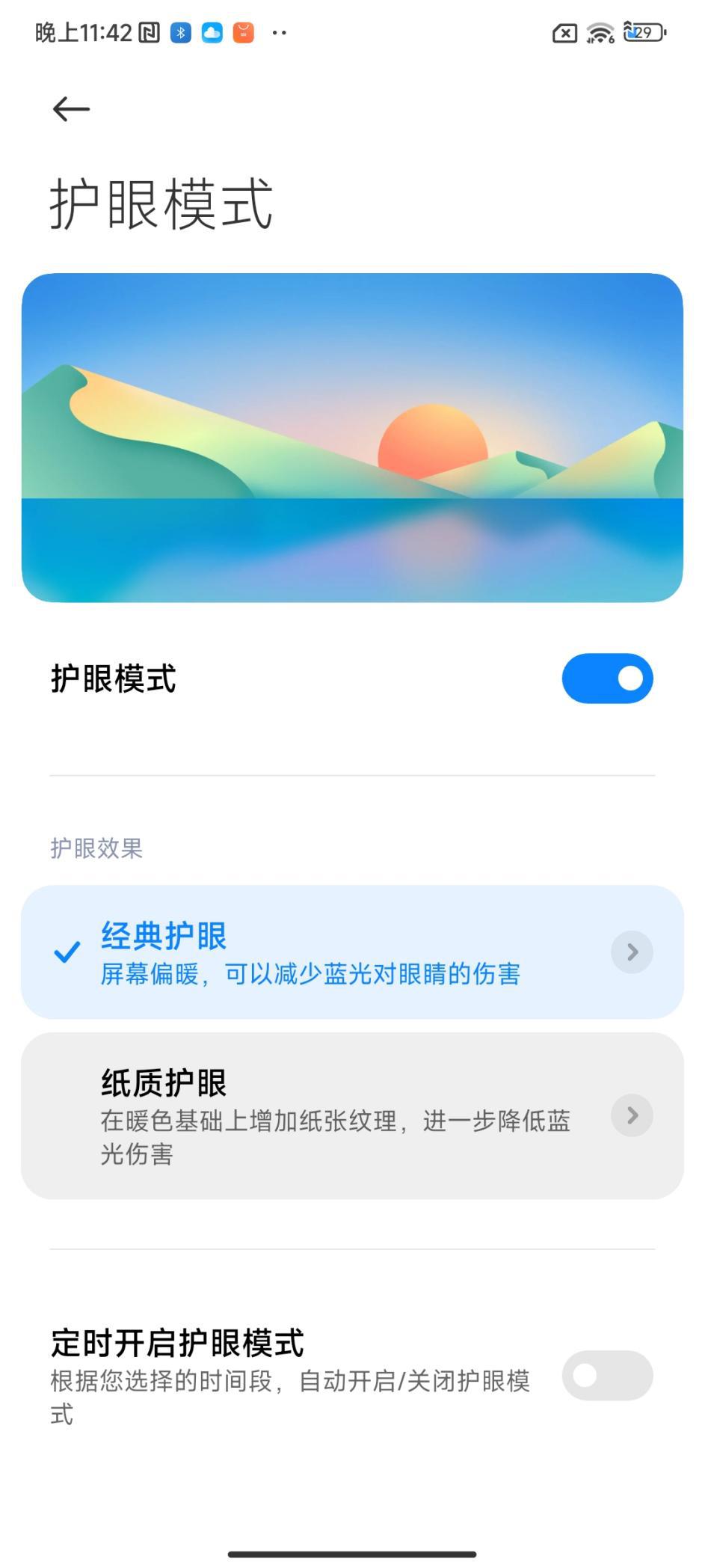Disable the 护眼模式 main switch

[608, 678]
